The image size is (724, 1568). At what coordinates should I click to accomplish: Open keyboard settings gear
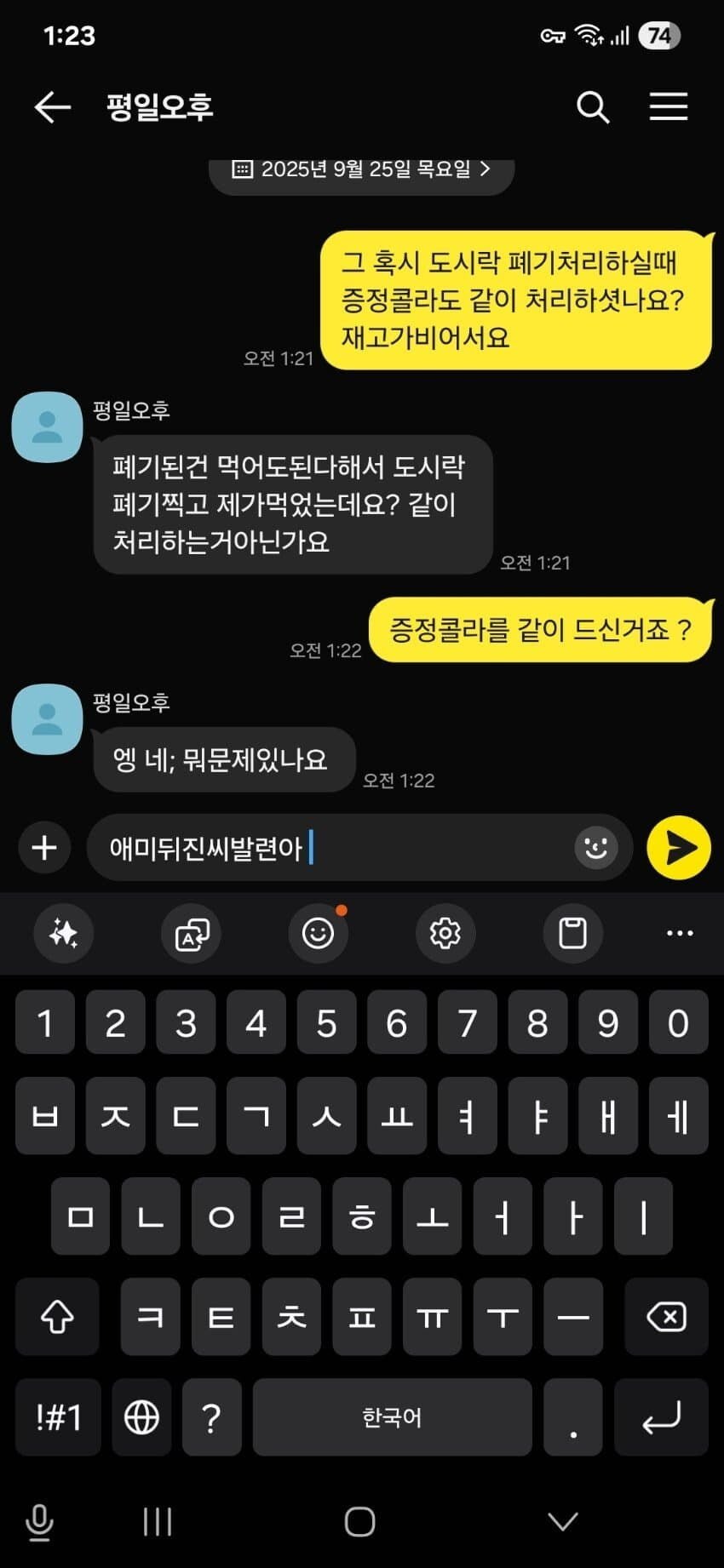pos(445,933)
